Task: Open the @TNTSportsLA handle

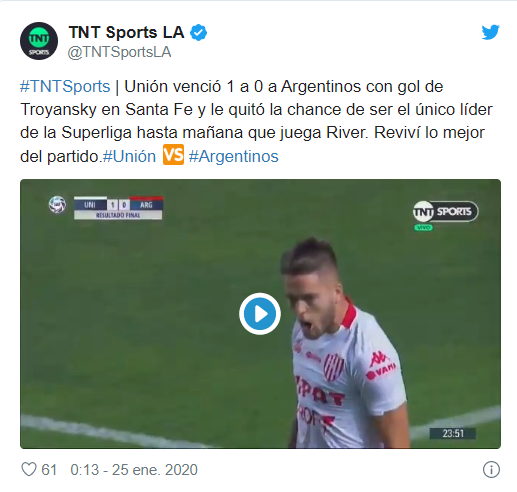Action: coord(119,52)
